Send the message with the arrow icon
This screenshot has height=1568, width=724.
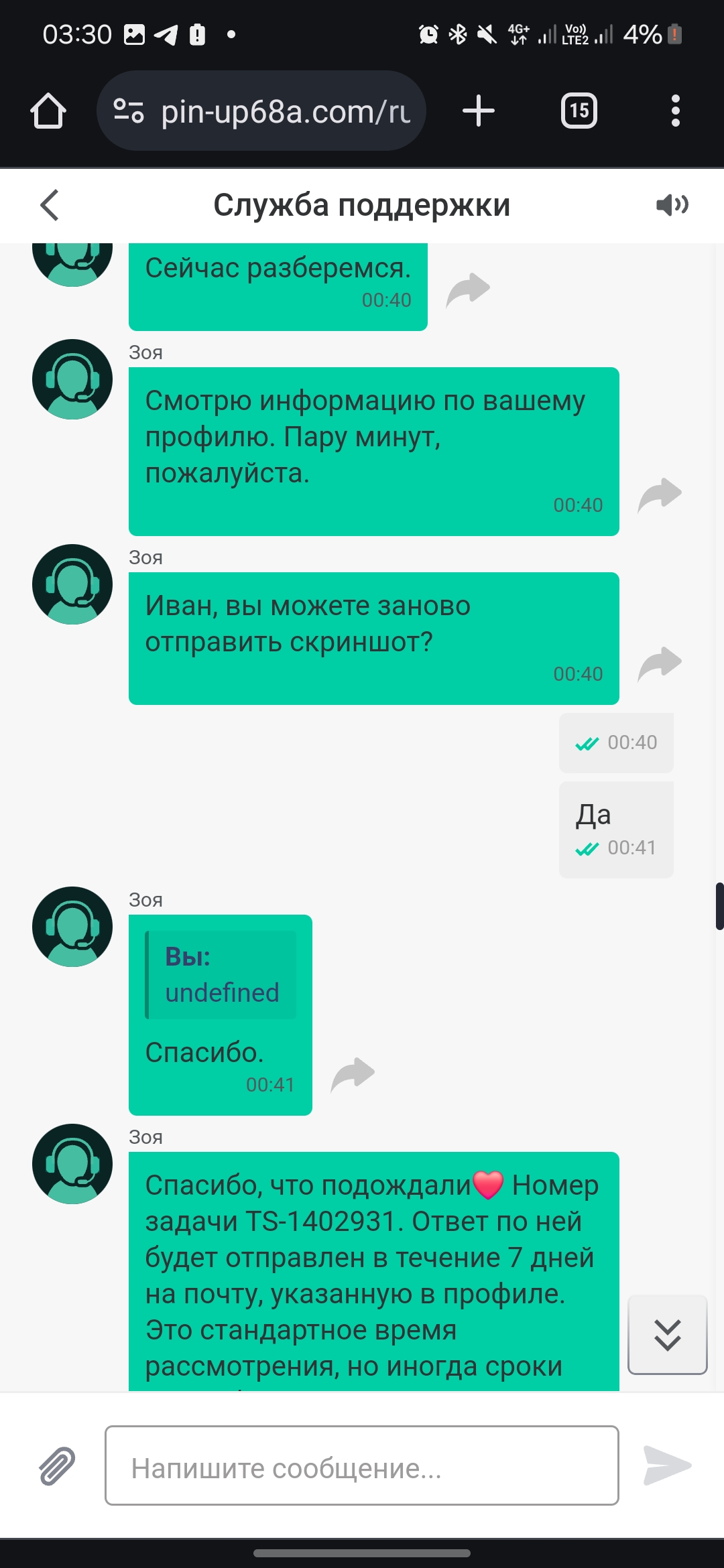click(x=667, y=1465)
